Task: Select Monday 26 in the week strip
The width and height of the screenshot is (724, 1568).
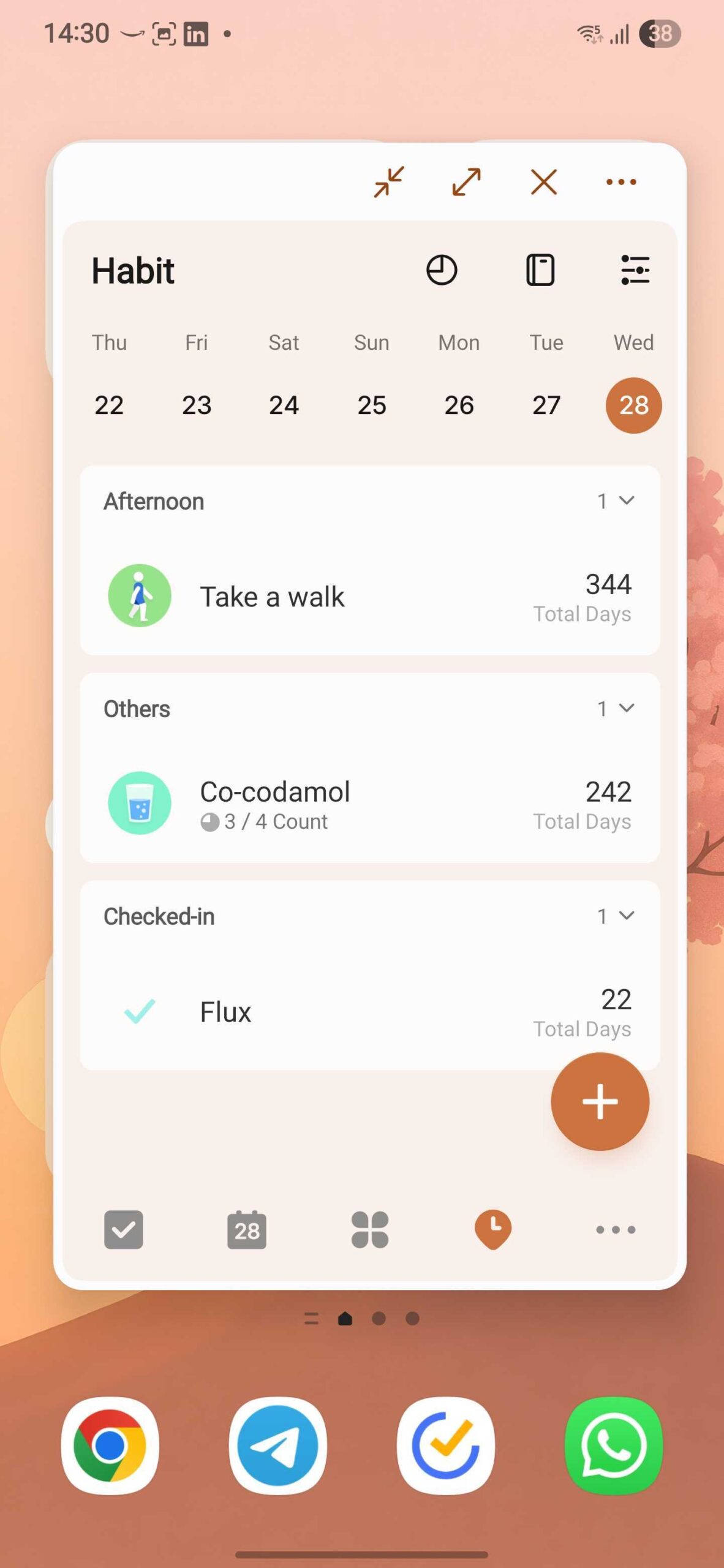Action: pyautogui.click(x=459, y=405)
